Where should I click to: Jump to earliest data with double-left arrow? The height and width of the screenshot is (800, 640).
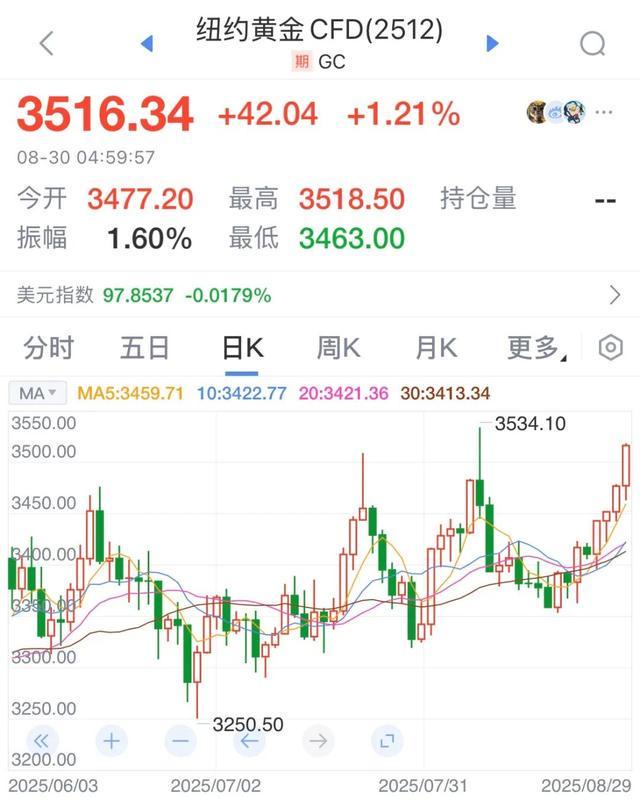pyautogui.click(x=42, y=741)
